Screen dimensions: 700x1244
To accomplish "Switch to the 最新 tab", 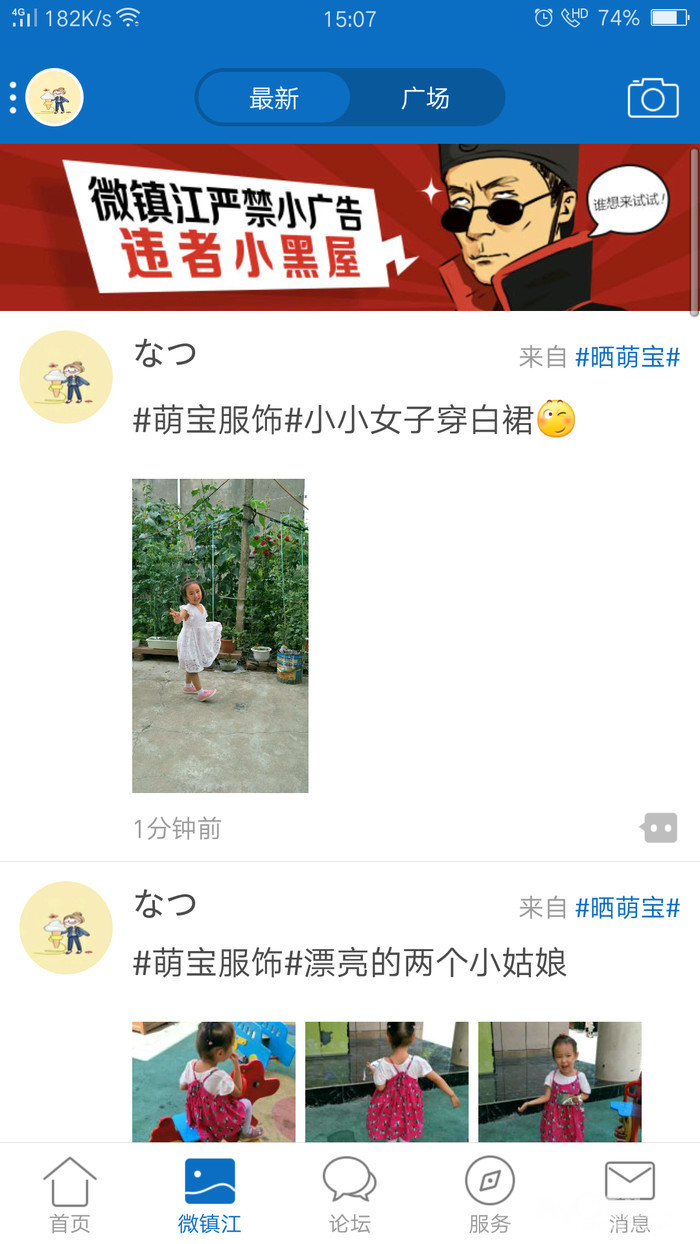I will [274, 98].
